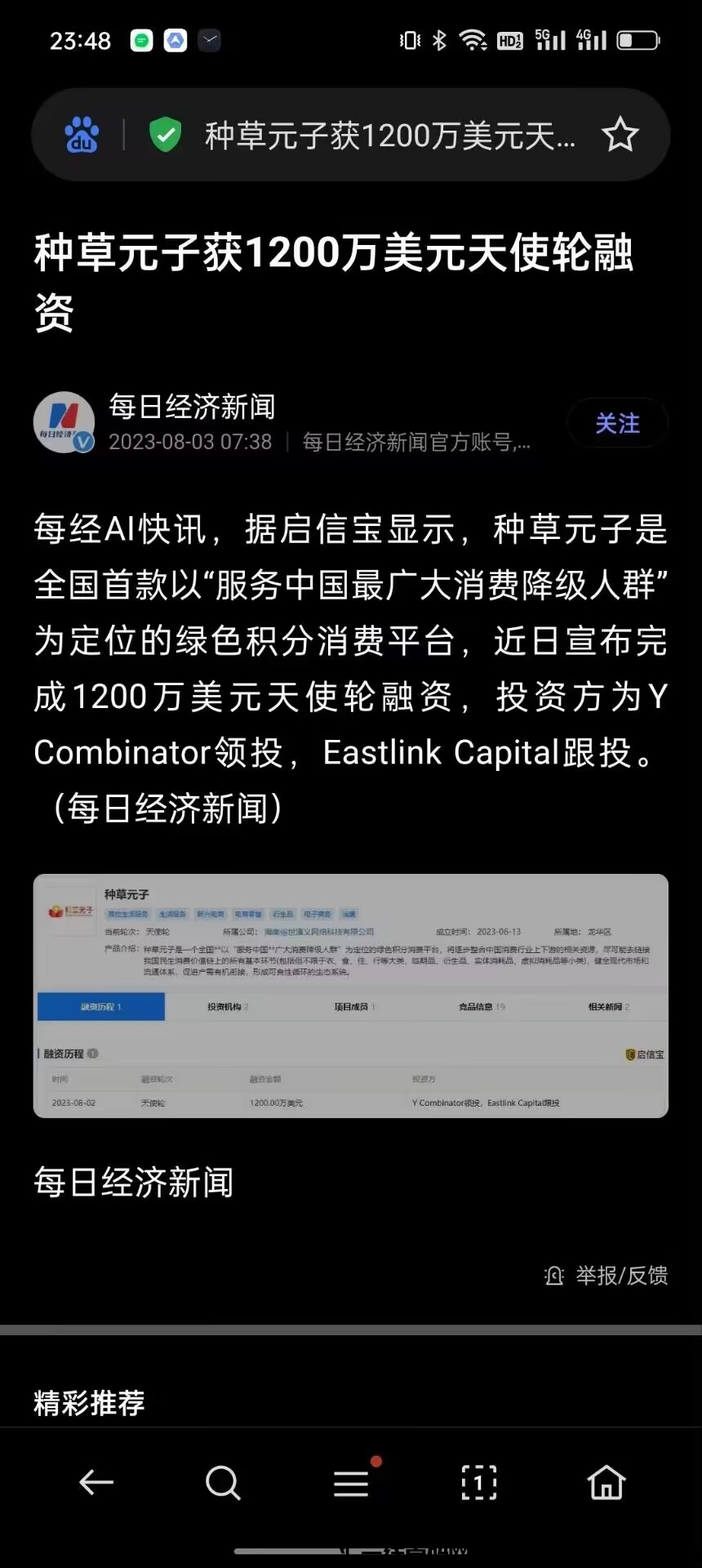Open the 商品信息 tab

[x=473, y=1006]
